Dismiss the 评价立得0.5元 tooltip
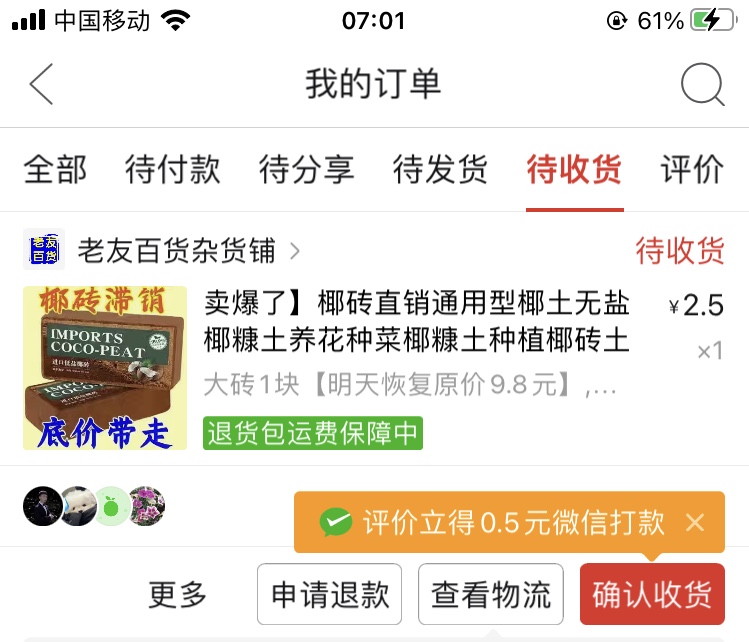Image resolution: width=749 pixels, height=642 pixels. pyautogui.click(x=696, y=522)
